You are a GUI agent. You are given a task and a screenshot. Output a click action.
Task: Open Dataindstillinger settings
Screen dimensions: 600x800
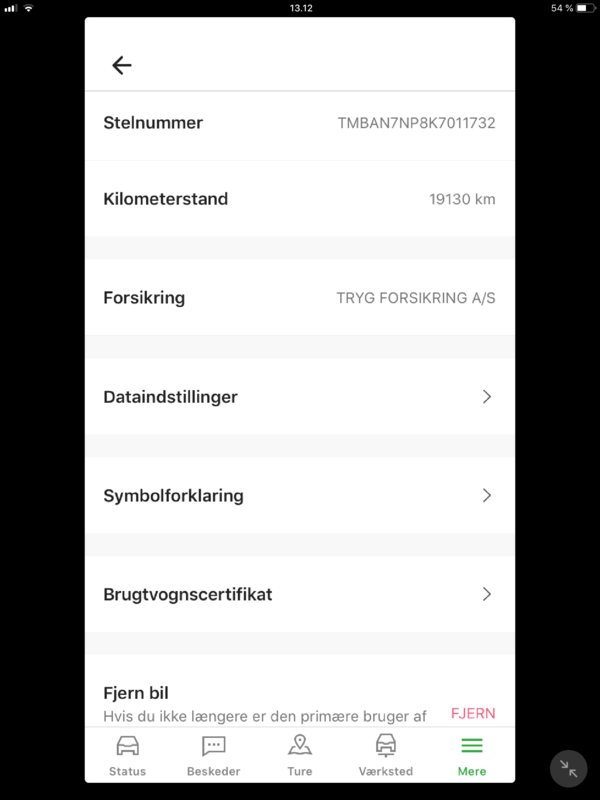point(300,397)
